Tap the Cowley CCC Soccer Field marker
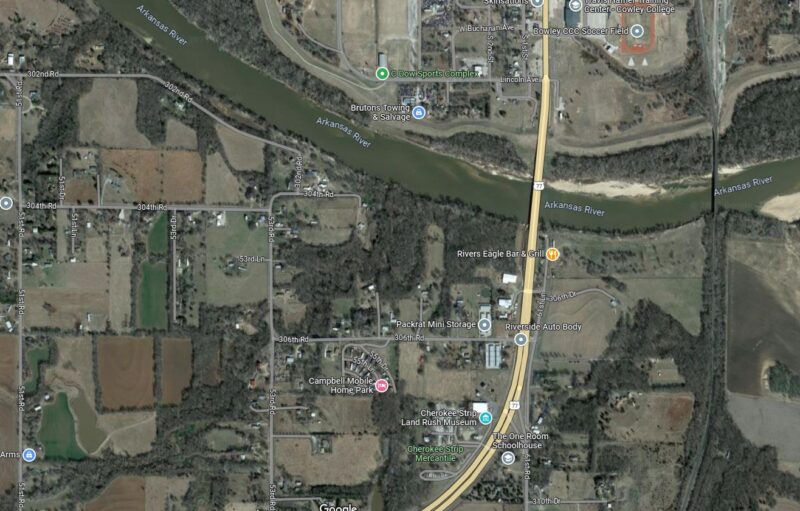 click(636, 30)
